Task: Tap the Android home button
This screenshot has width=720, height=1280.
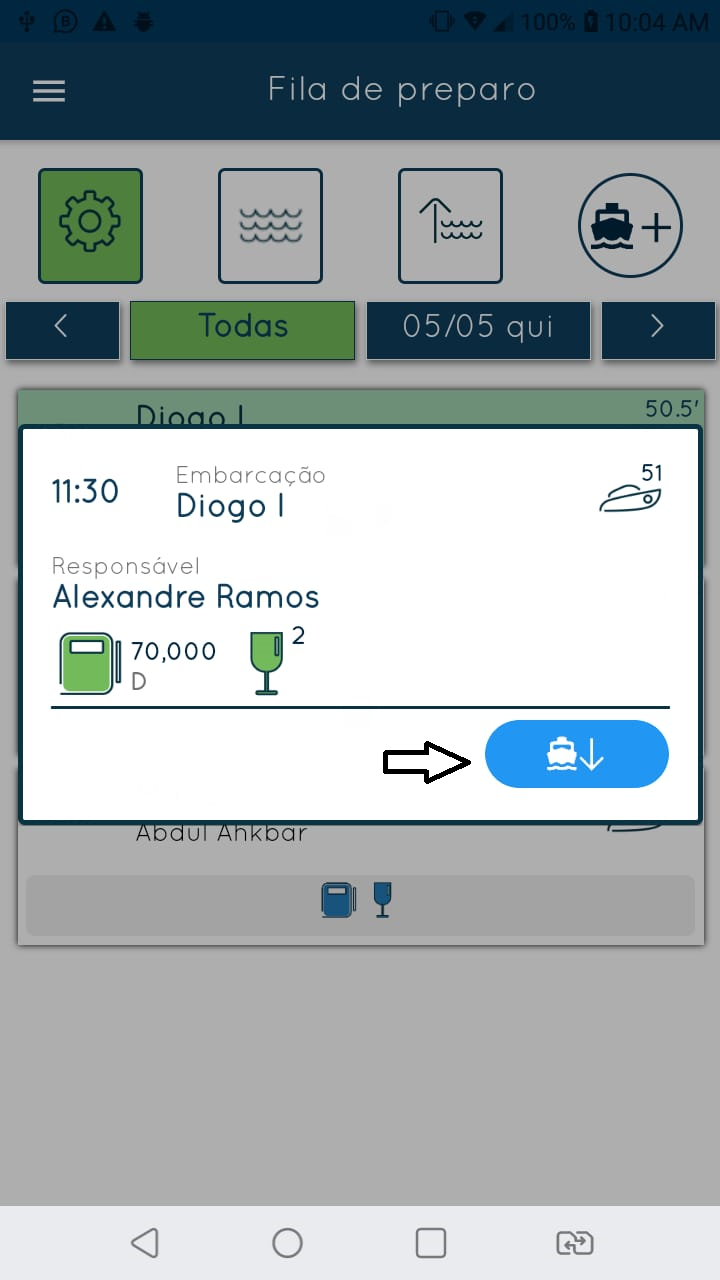Action: [x=287, y=1242]
